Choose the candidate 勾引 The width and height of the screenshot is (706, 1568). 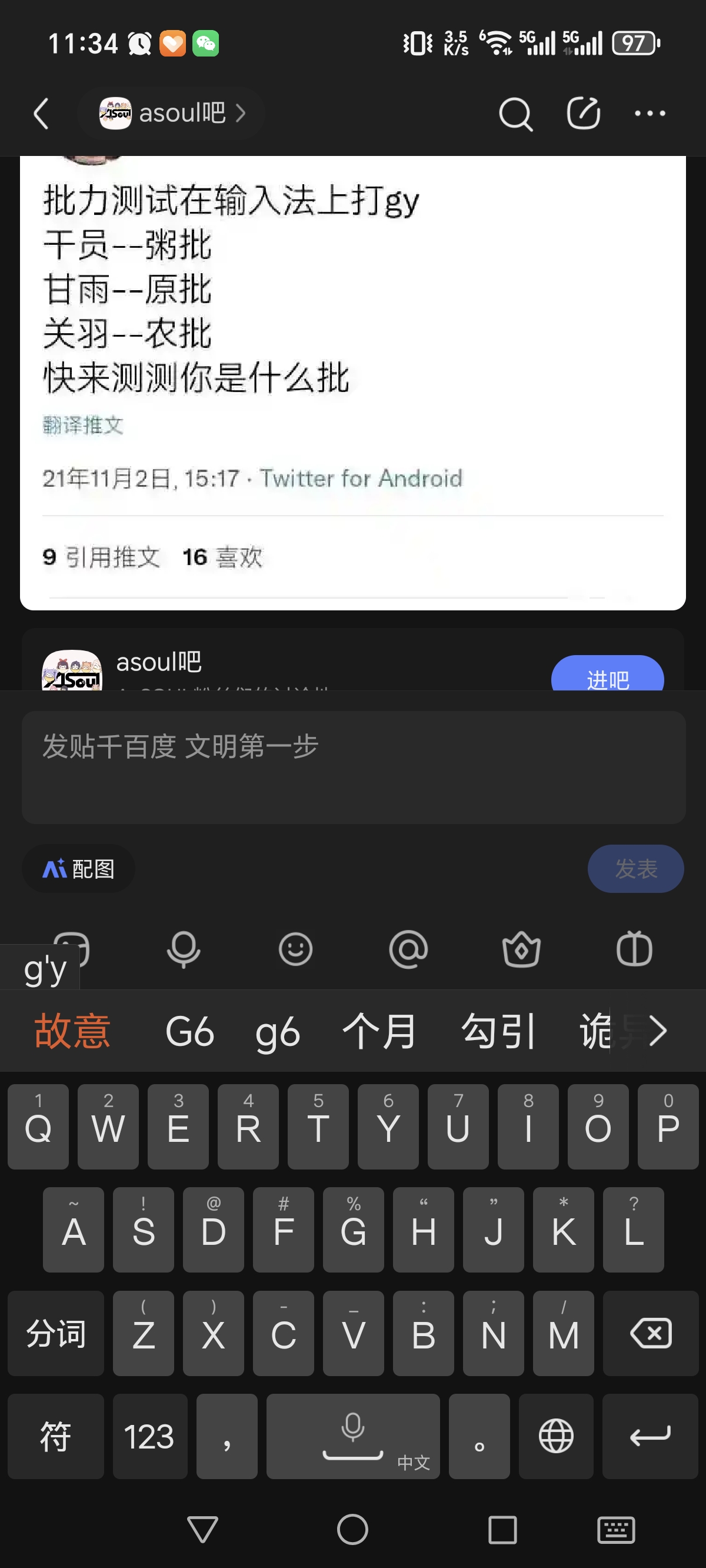point(498,1031)
